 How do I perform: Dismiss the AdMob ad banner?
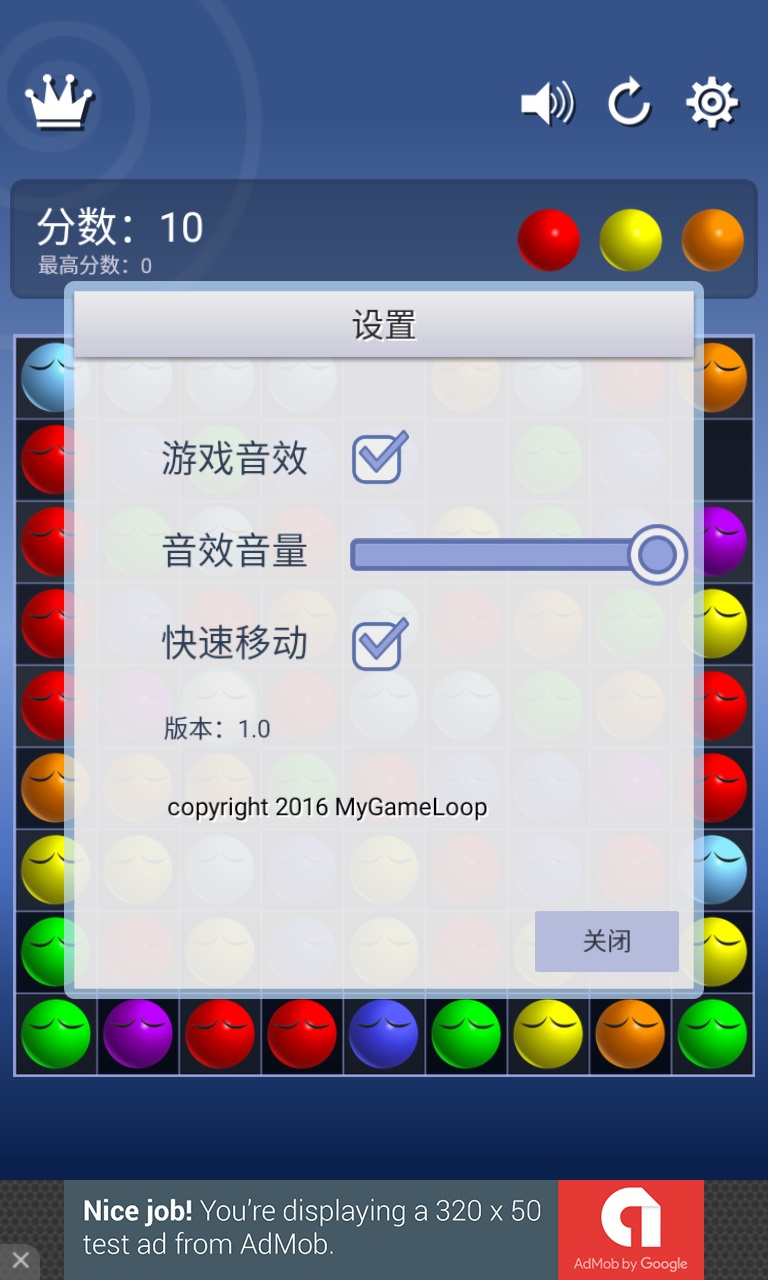(x=20, y=1261)
